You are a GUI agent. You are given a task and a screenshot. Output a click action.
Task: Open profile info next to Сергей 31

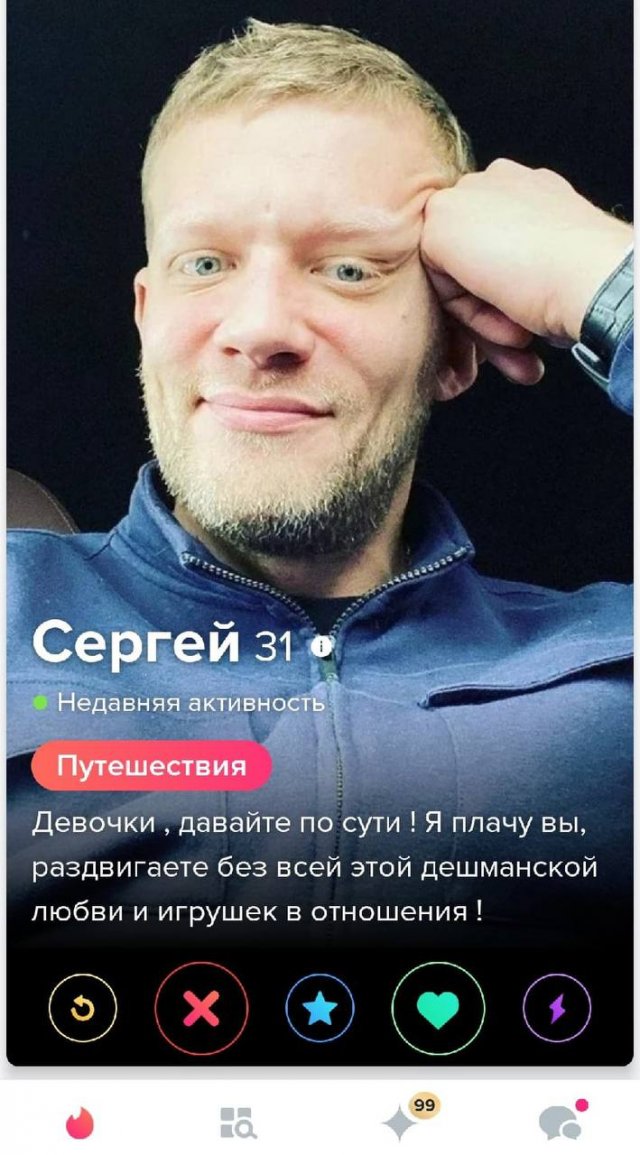tap(321, 647)
